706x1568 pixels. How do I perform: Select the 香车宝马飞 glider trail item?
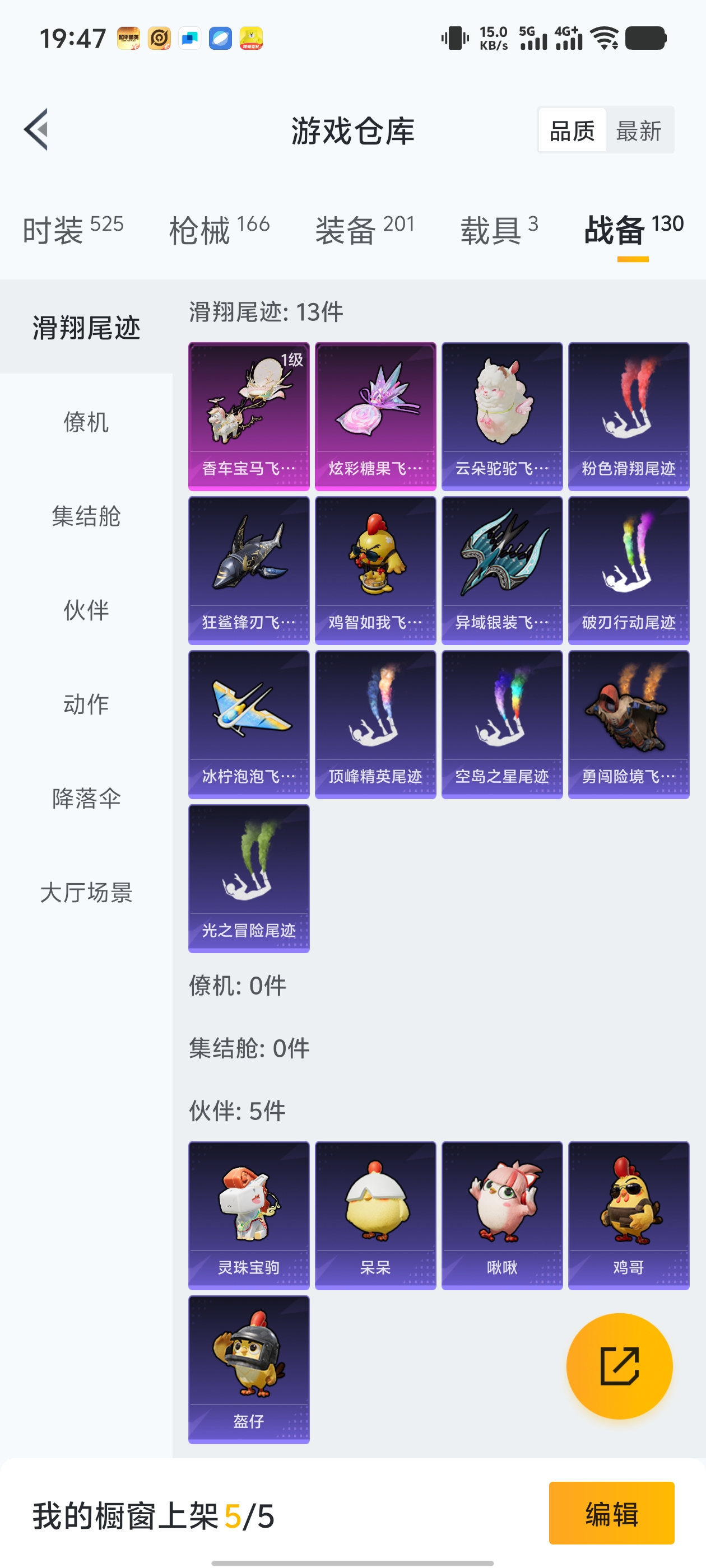coord(249,414)
